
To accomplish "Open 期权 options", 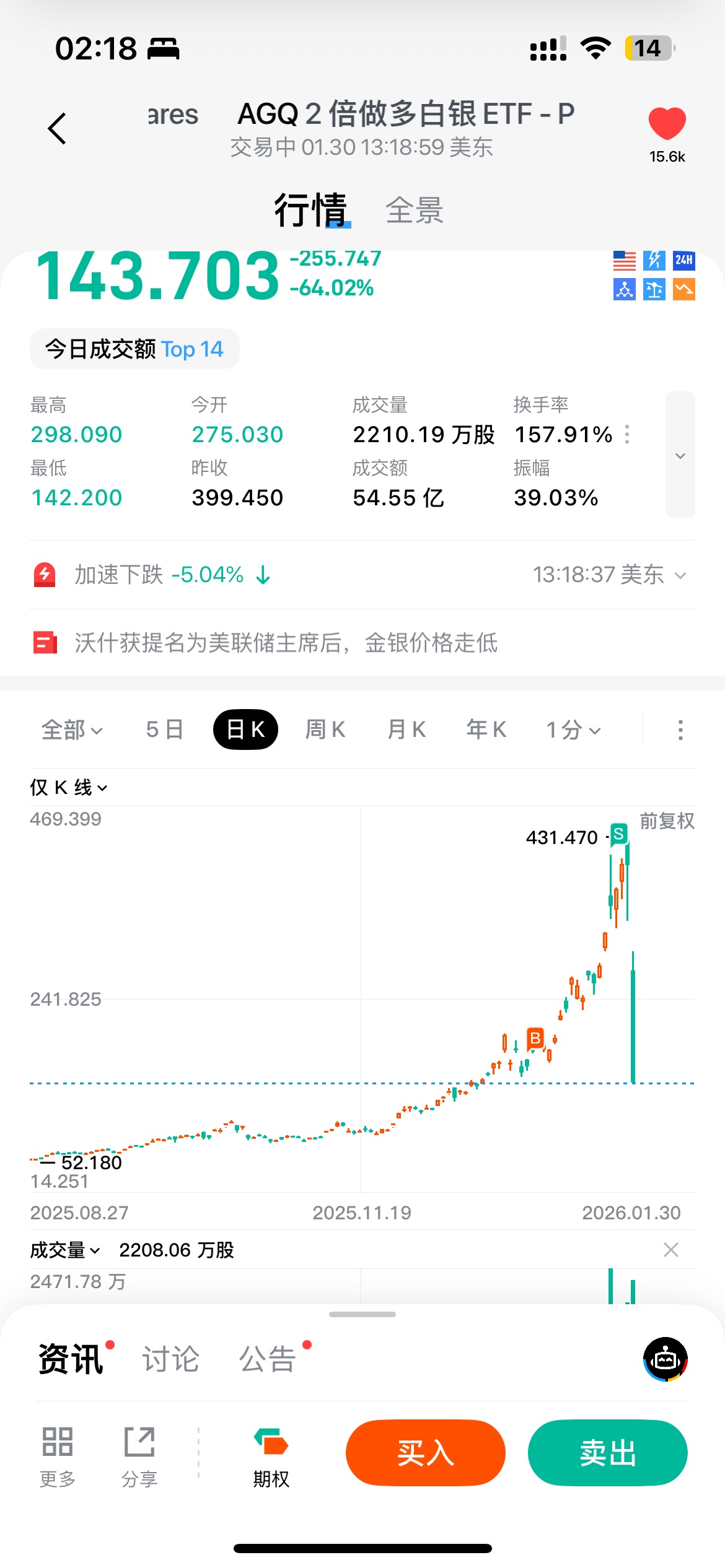I will pyautogui.click(x=271, y=1457).
